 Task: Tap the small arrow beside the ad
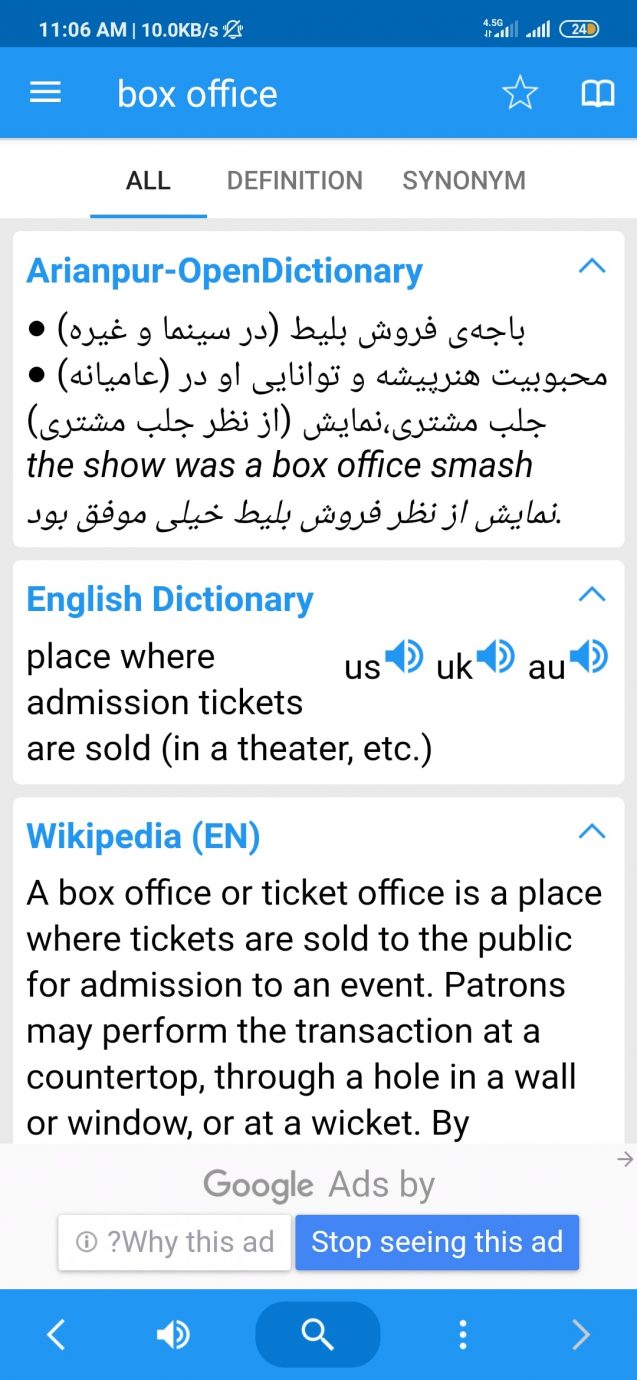625,1159
